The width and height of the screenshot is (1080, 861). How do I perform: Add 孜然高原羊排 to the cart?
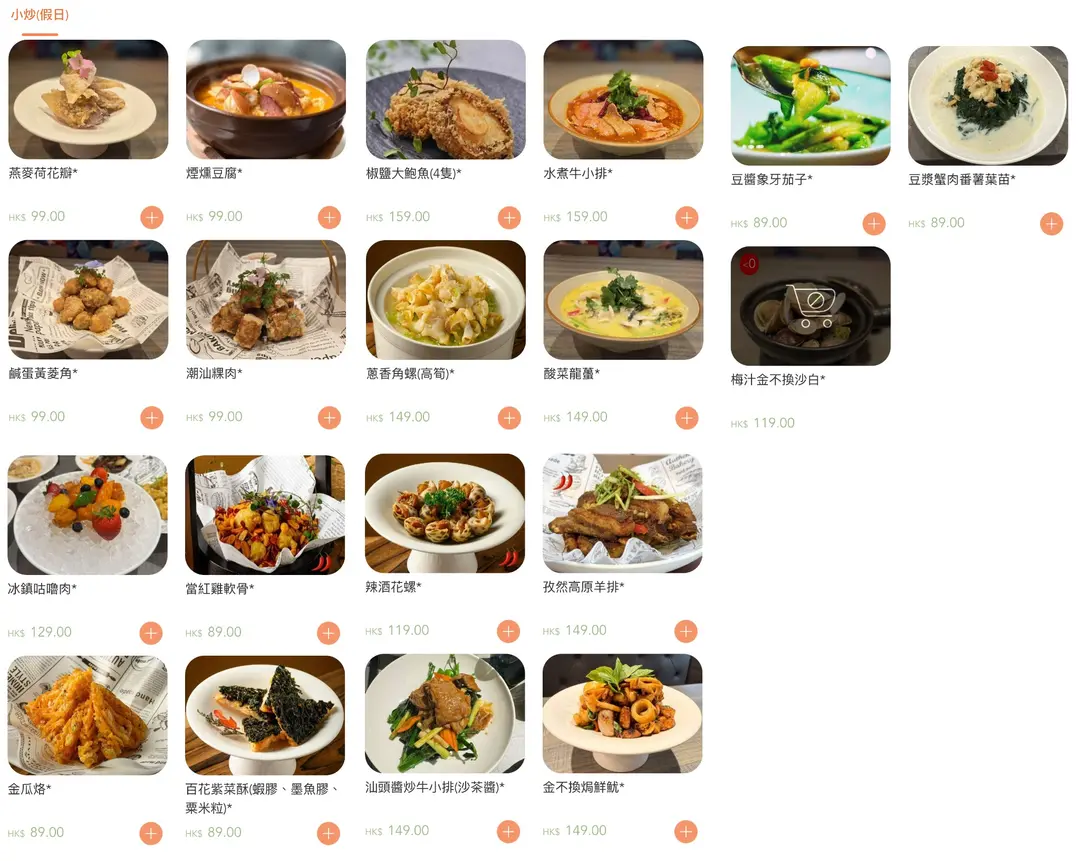coord(686,631)
